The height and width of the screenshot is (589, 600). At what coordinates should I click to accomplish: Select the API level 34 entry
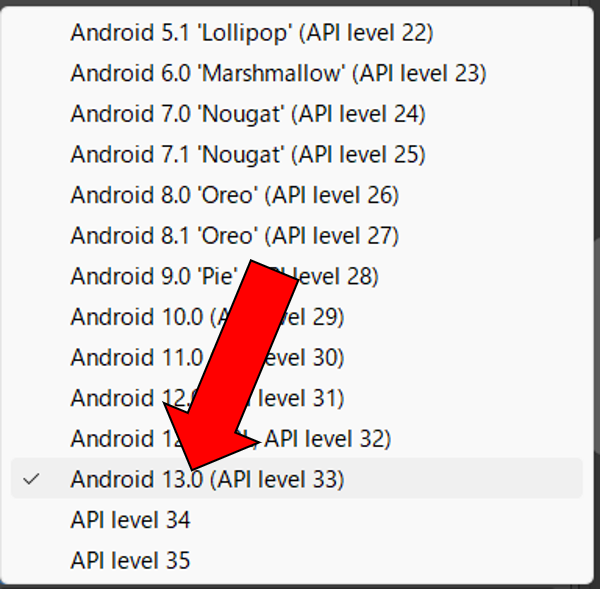[130, 520]
